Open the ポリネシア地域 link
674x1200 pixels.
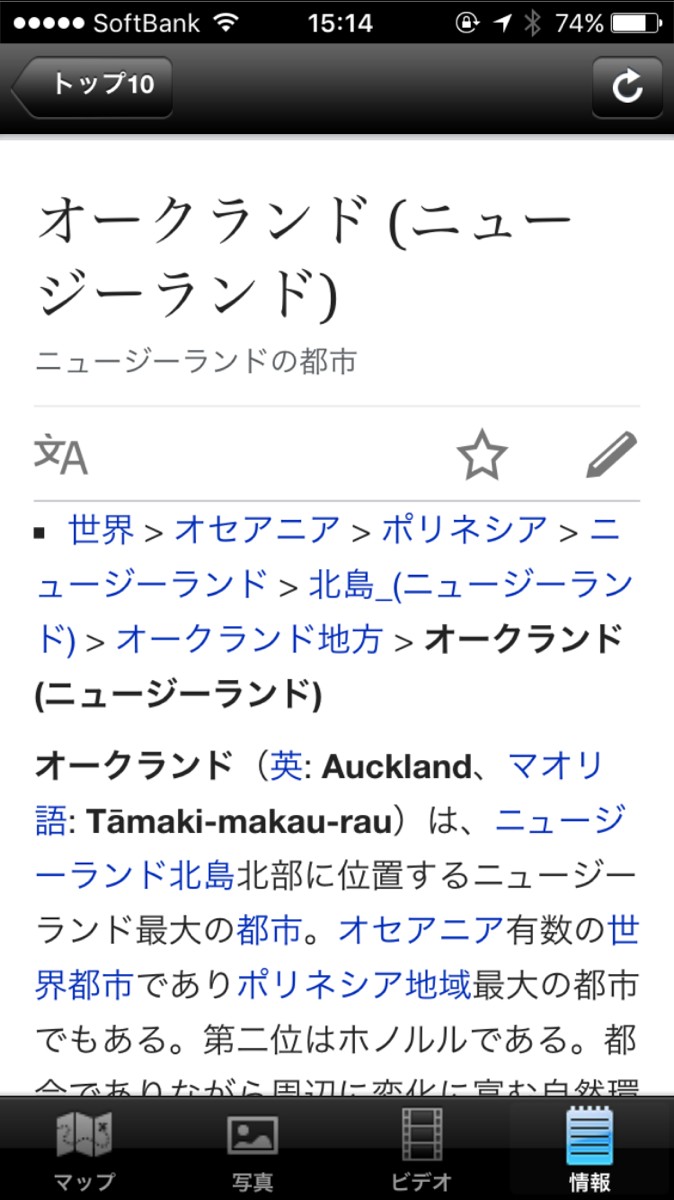tap(354, 987)
